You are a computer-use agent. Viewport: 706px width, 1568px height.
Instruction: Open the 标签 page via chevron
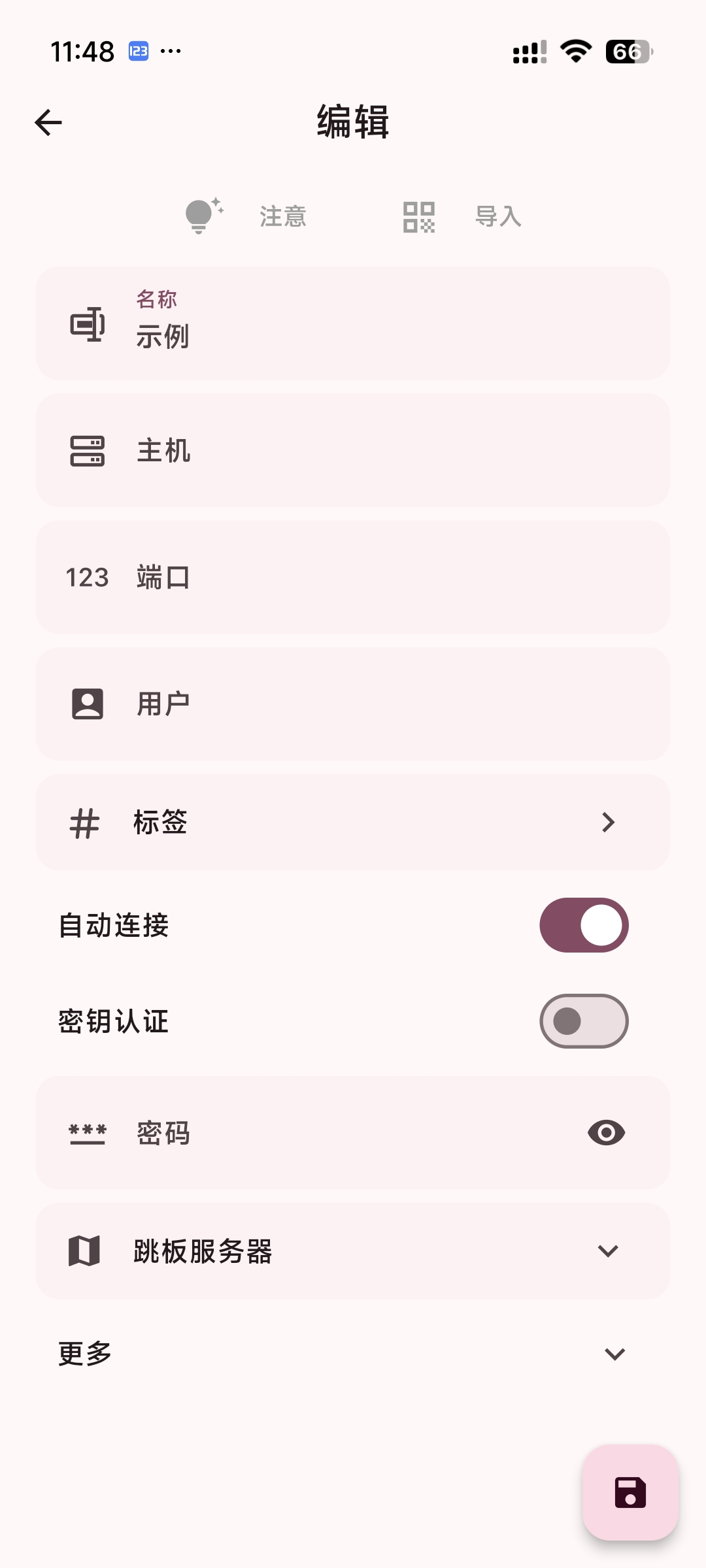point(608,823)
